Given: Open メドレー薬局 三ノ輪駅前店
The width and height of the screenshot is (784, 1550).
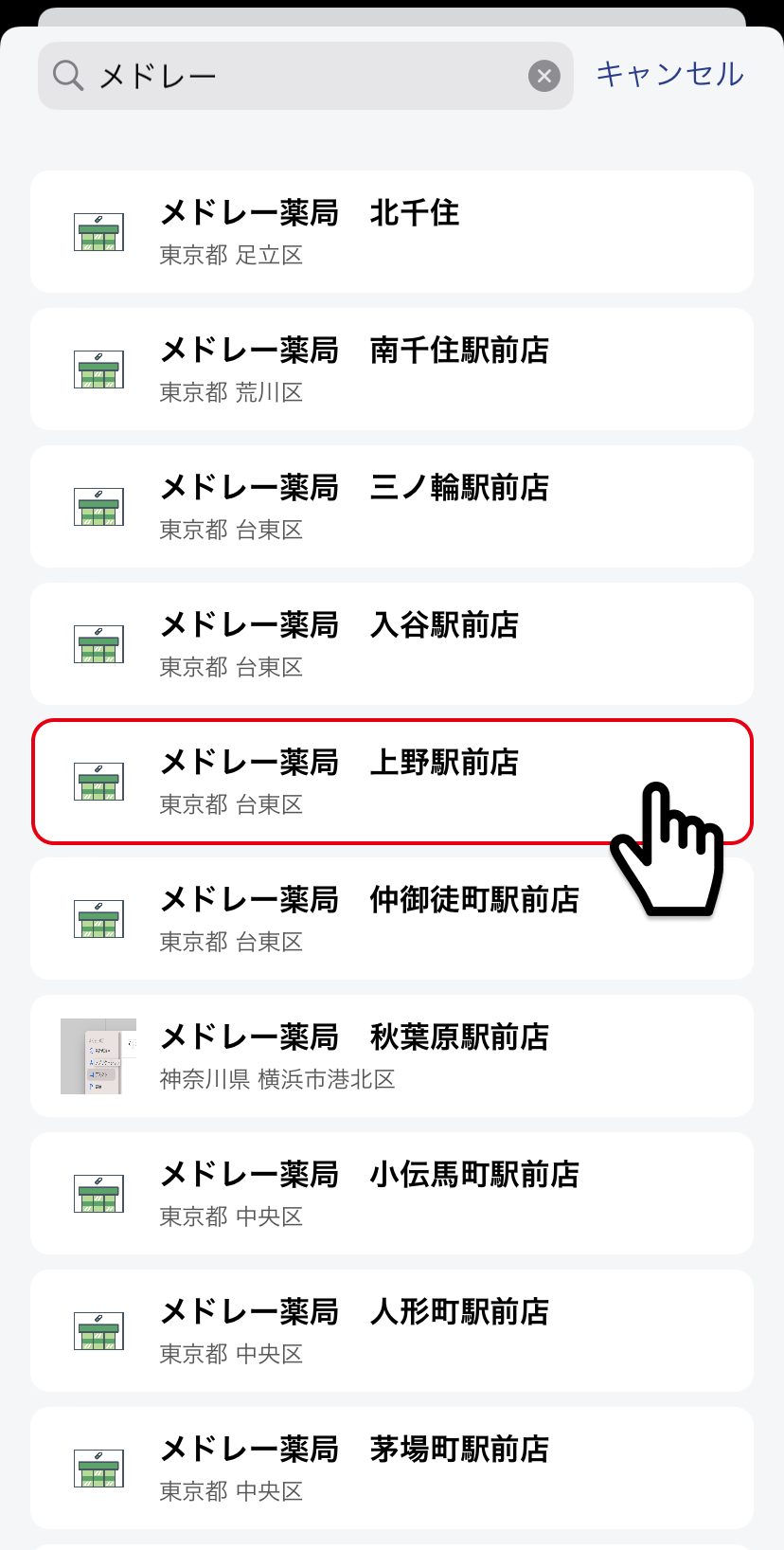Looking at the screenshot, I should click(x=392, y=507).
